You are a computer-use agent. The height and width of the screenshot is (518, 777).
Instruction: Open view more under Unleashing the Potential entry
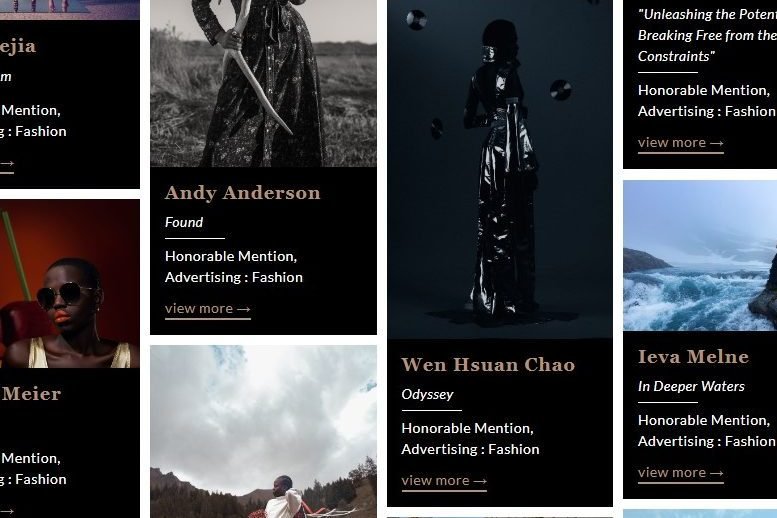680,143
